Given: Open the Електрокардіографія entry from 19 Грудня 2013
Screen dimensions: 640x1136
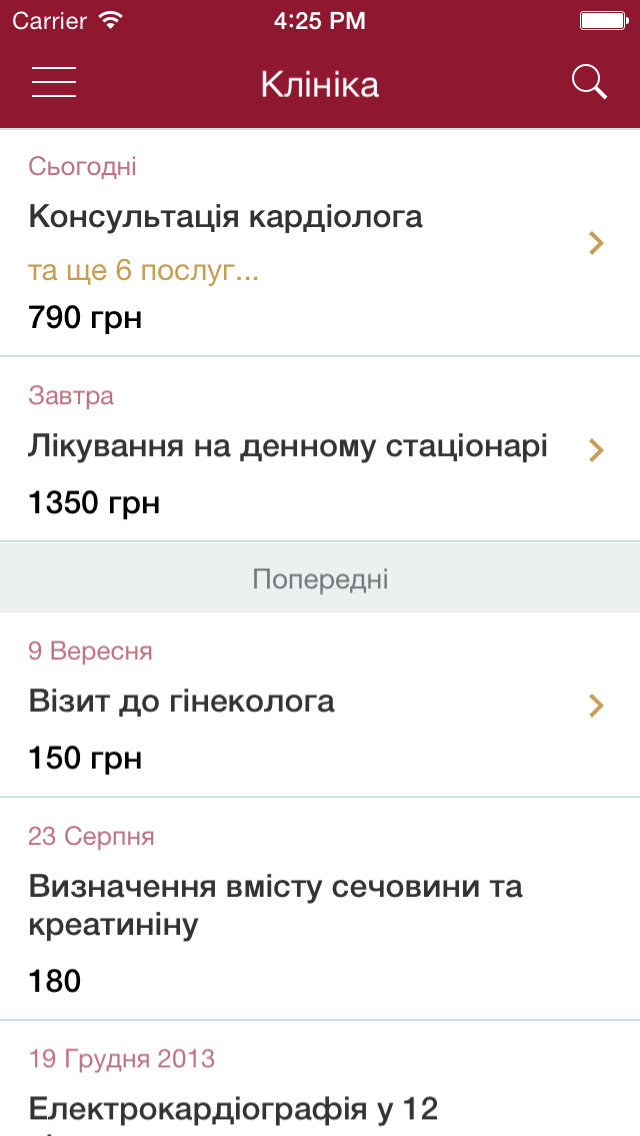Looking at the screenshot, I should point(320,1079).
